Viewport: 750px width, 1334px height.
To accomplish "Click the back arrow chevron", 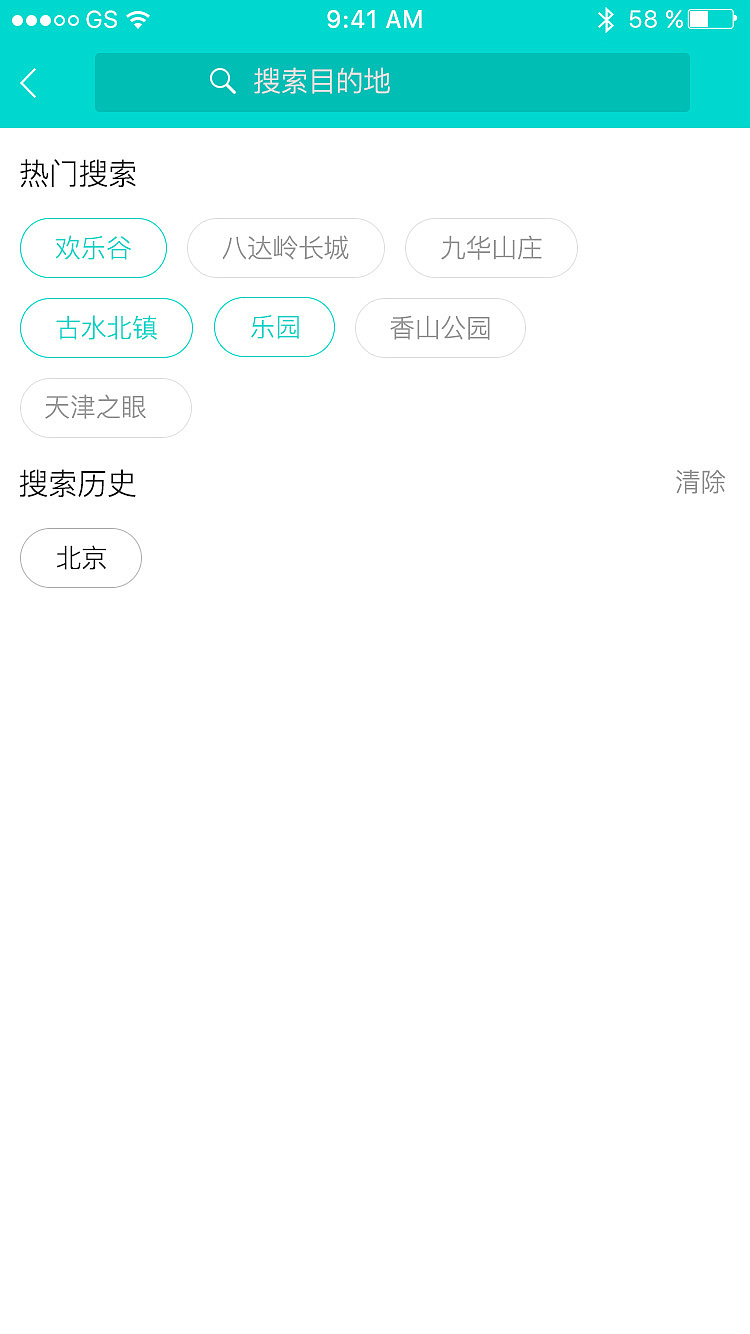I will 28,83.
